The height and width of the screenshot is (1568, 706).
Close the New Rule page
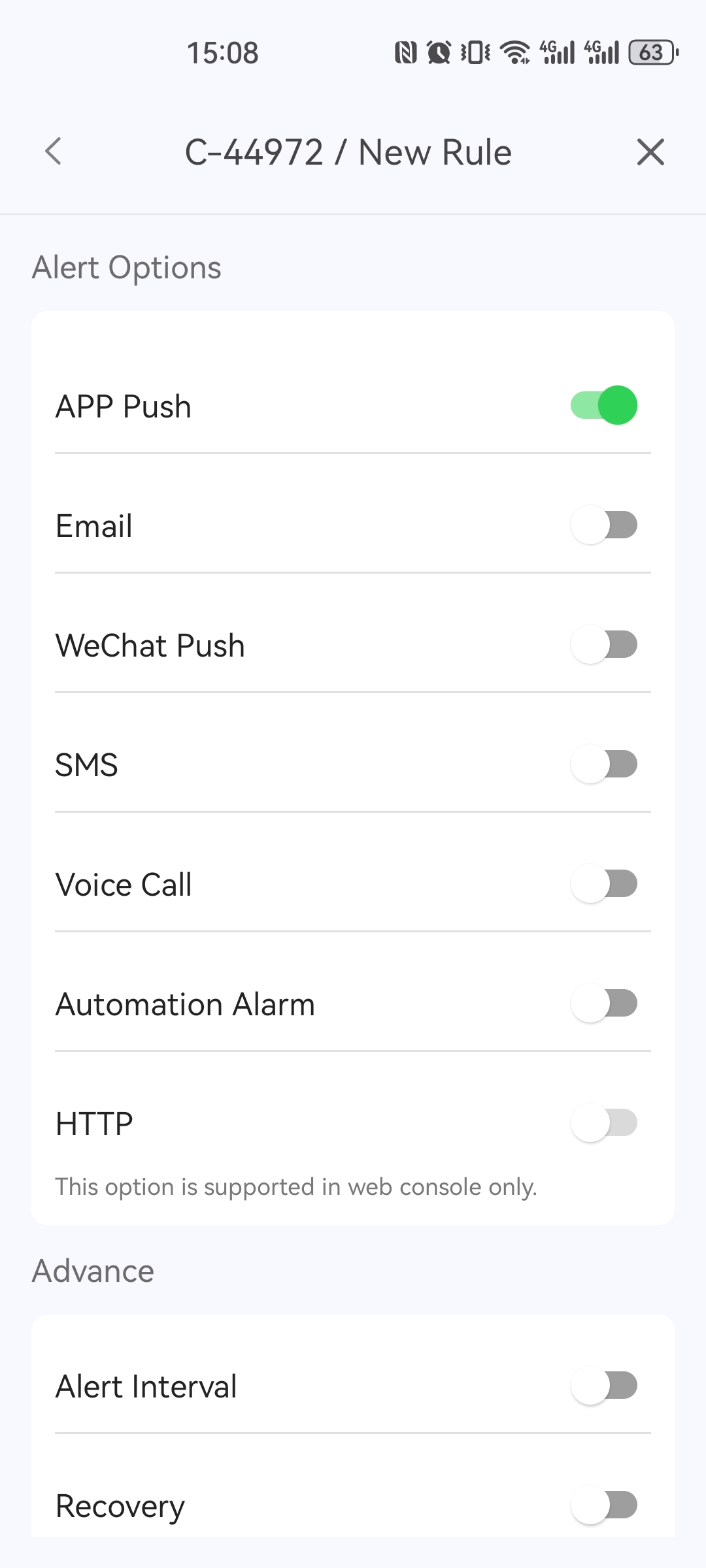[x=650, y=152]
